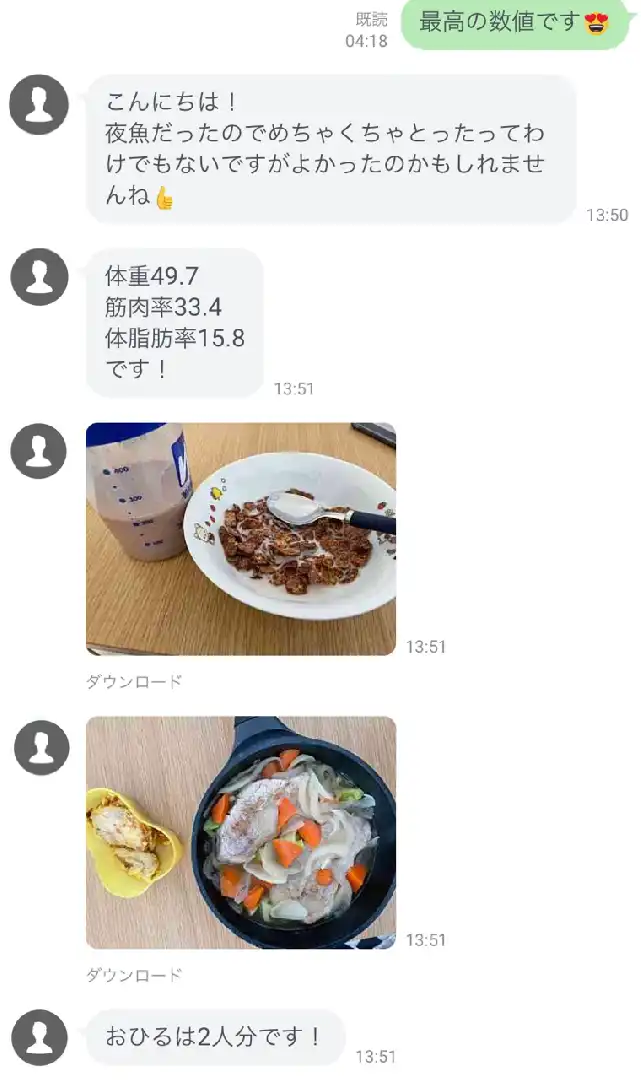The height and width of the screenshot is (1080, 641).
Task: Open sender avatar beside 体重49.7 message
Action: click(x=39, y=277)
